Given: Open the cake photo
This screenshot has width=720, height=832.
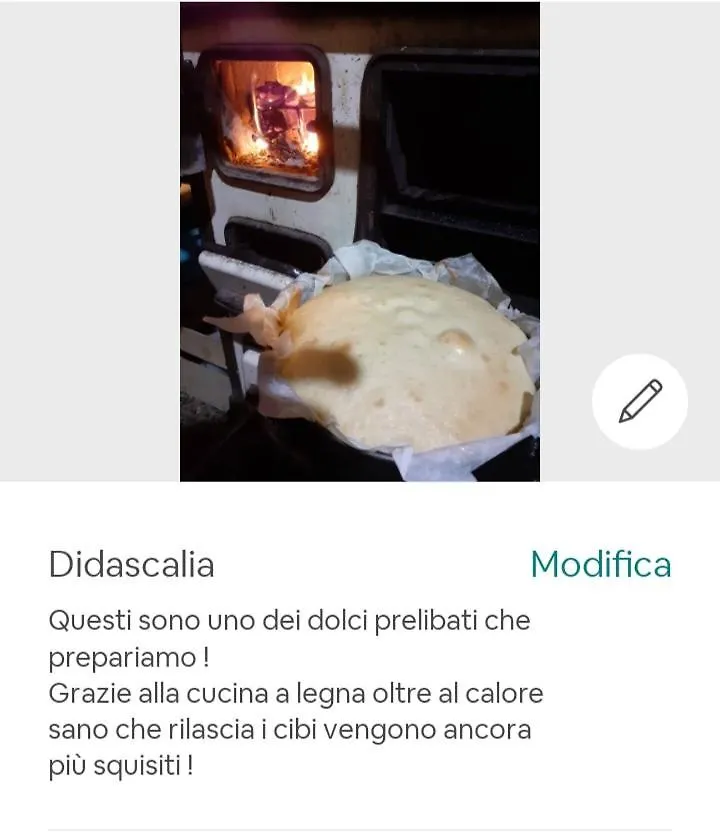Looking at the screenshot, I should [360, 241].
